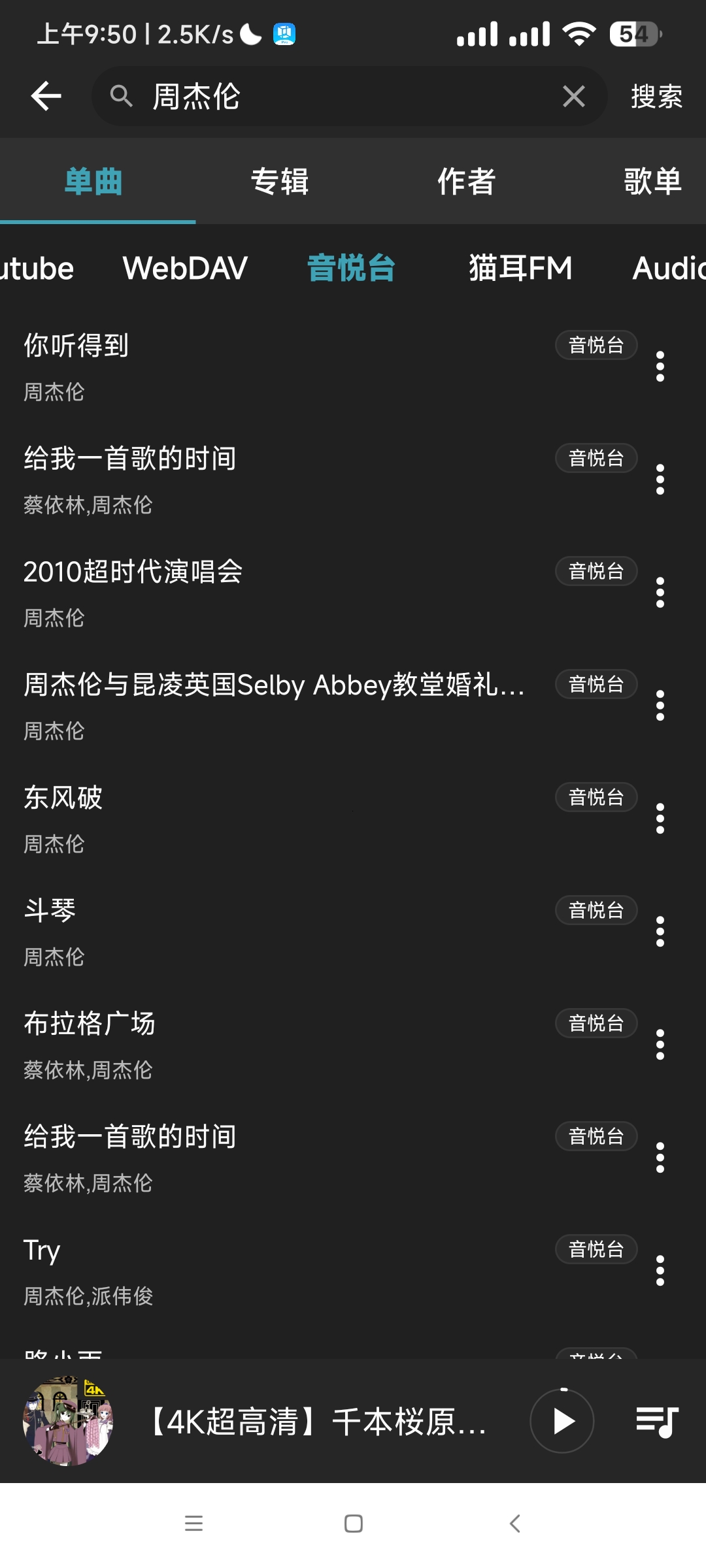The image size is (706, 1568).
Task: Select the WebDAV source
Action: 185,268
